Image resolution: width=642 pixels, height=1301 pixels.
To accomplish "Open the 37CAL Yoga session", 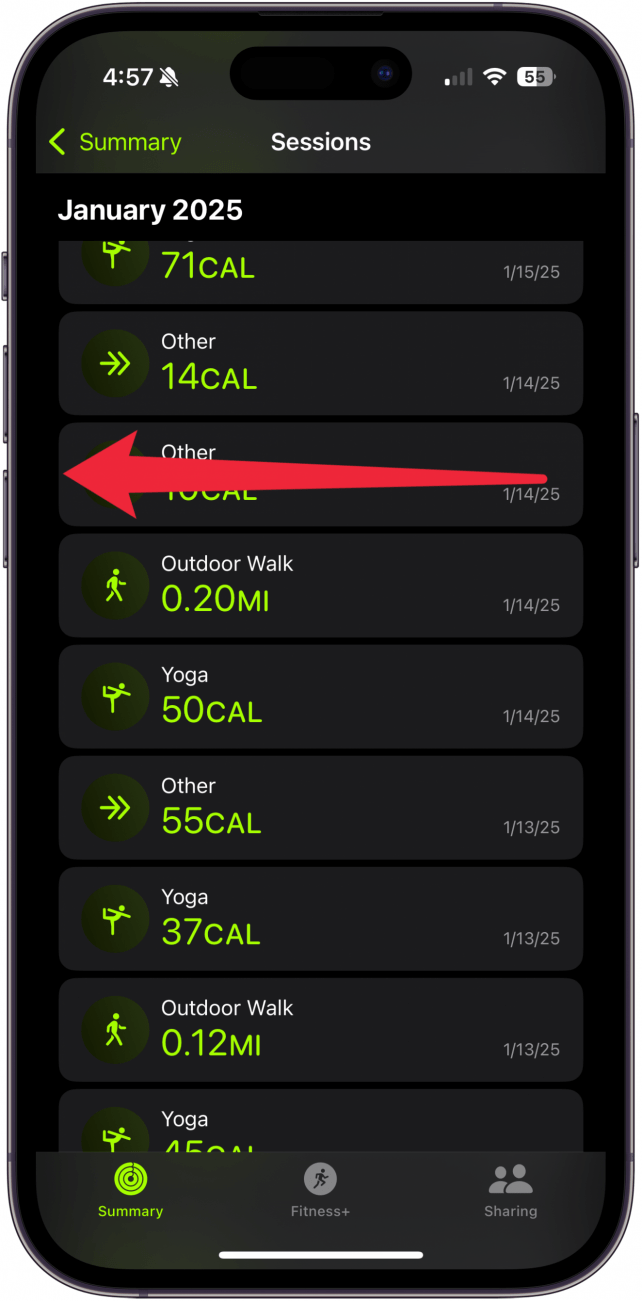I will coord(320,918).
